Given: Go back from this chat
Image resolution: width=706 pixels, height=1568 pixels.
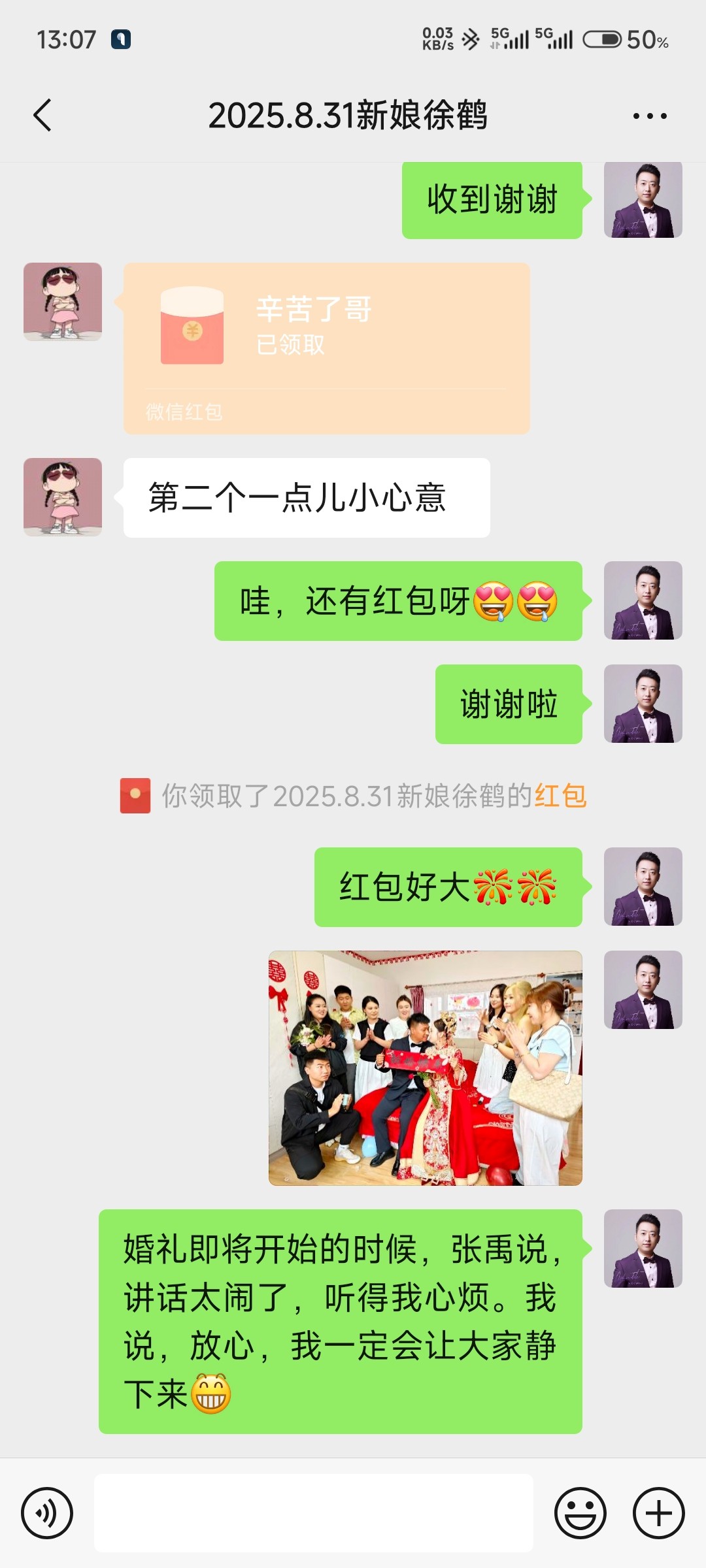Looking at the screenshot, I should click(42, 116).
